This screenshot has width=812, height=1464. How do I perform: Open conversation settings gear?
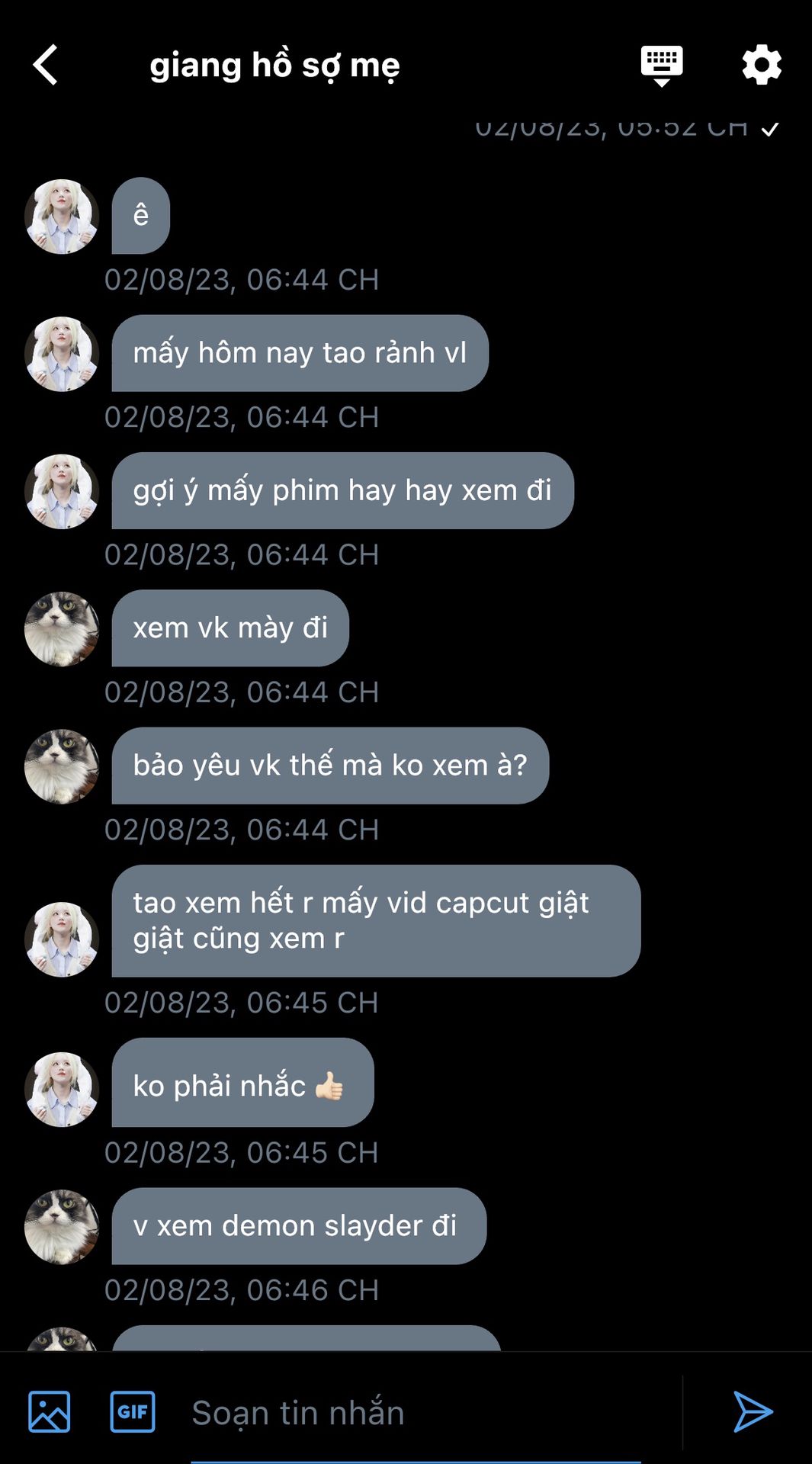762,65
